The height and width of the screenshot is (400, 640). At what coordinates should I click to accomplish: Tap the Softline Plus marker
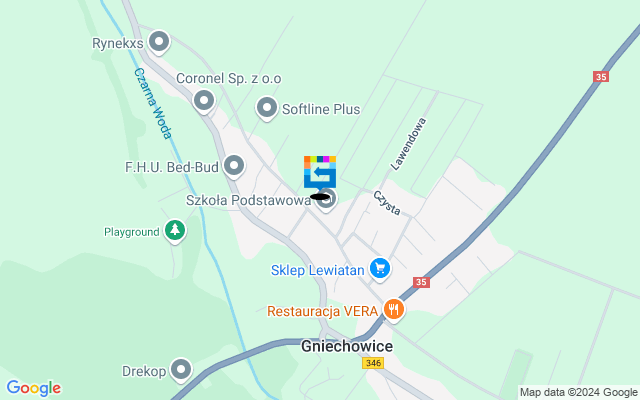[x=267, y=108]
